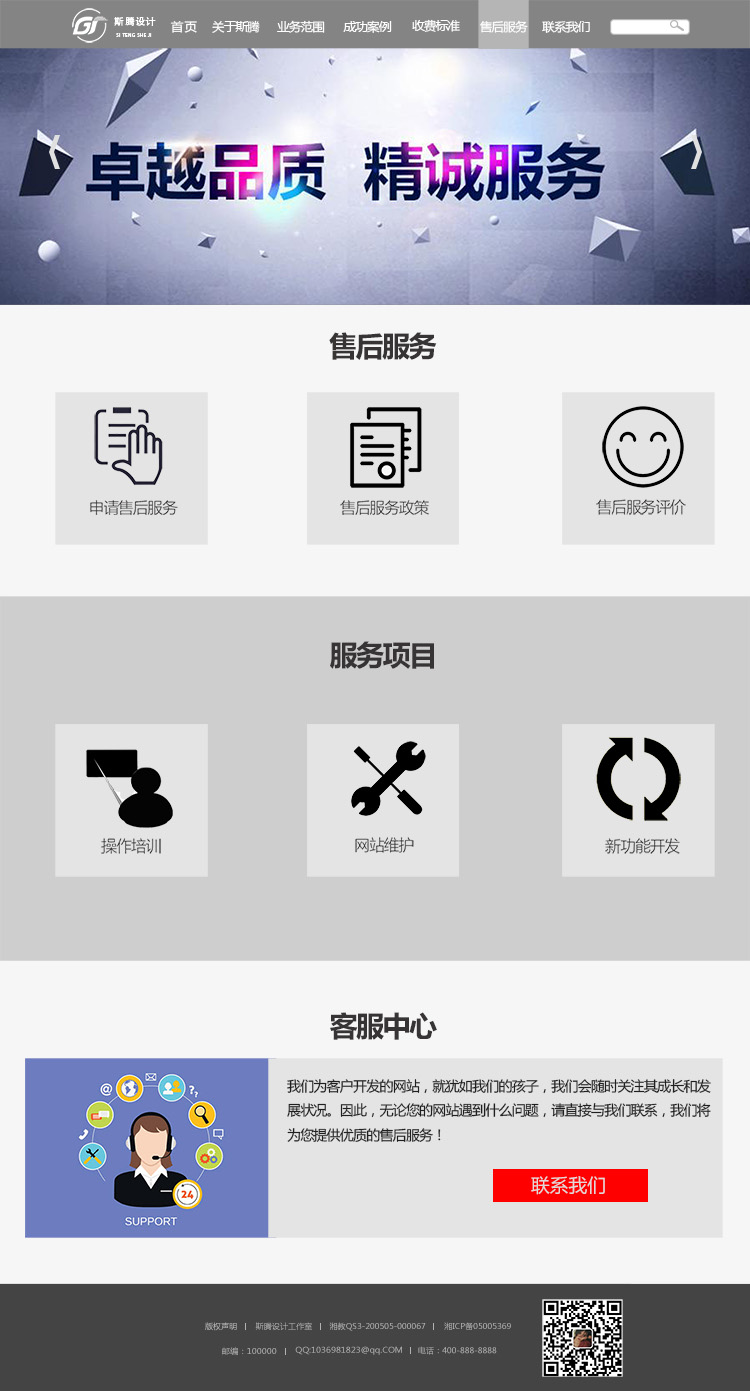Image resolution: width=750 pixels, height=1391 pixels.
Task: Select the 新功能开发 service card
Action: [x=638, y=800]
